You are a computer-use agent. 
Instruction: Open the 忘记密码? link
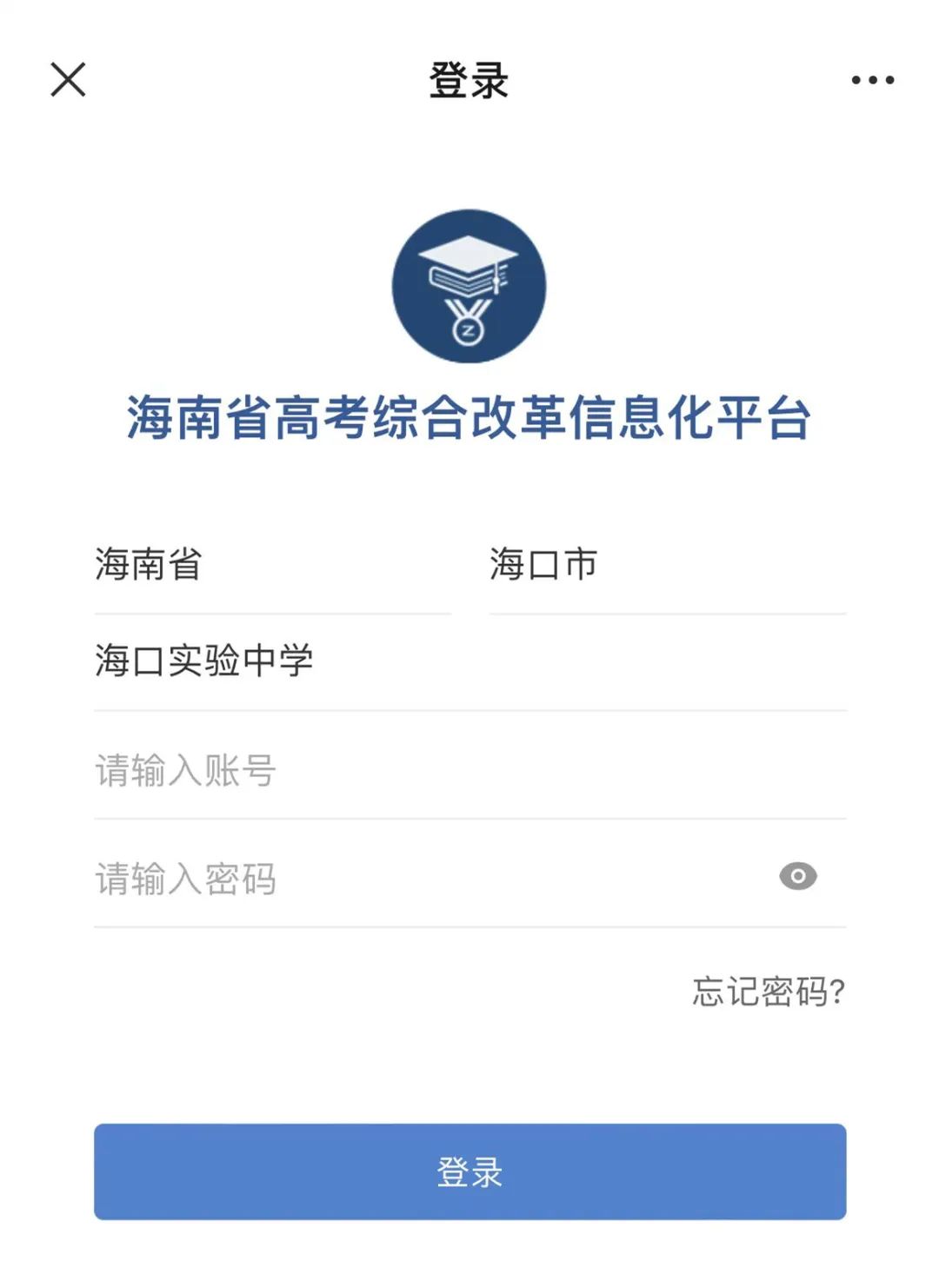[769, 992]
